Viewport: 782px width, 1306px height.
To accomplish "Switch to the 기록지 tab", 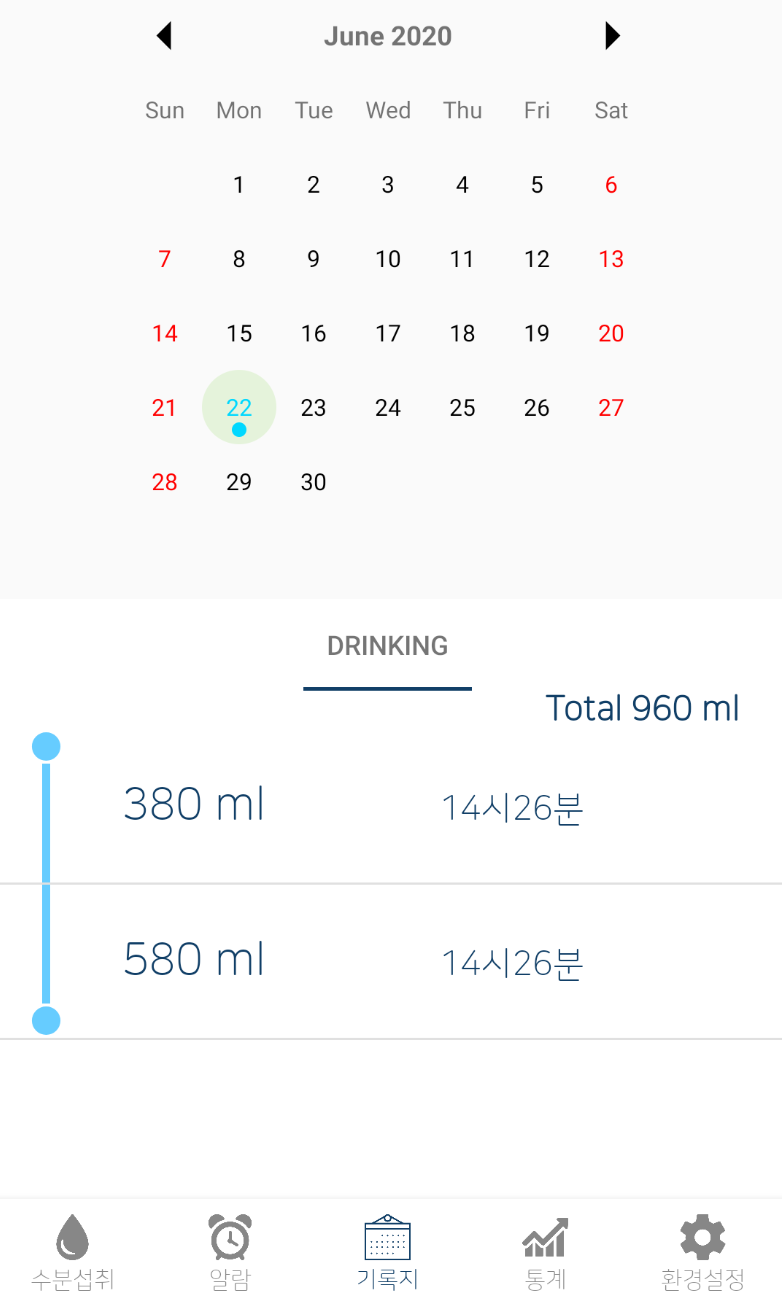I will (388, 1251).
